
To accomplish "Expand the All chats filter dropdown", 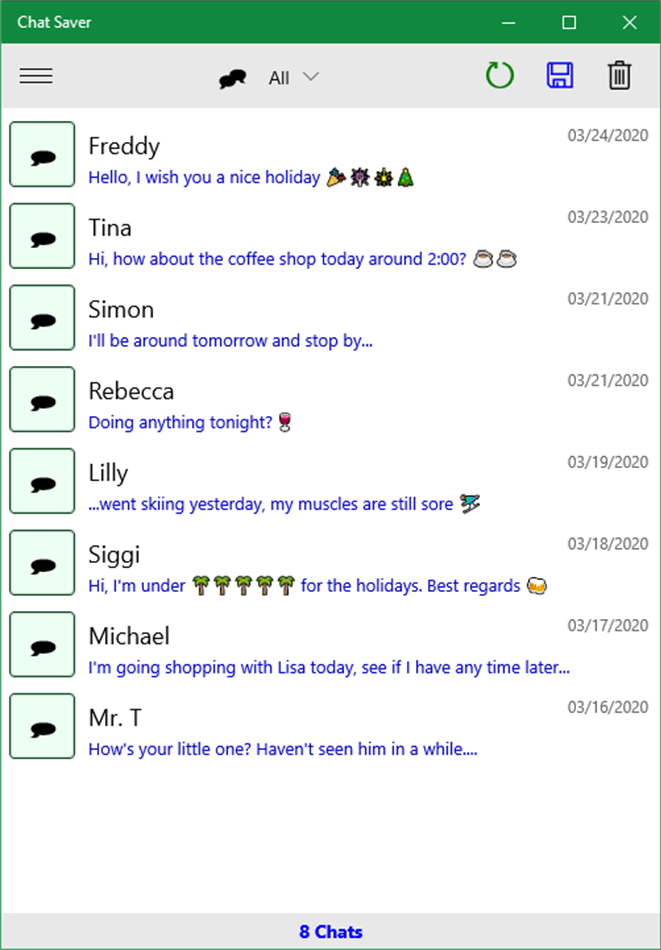I will coord(293,78).
